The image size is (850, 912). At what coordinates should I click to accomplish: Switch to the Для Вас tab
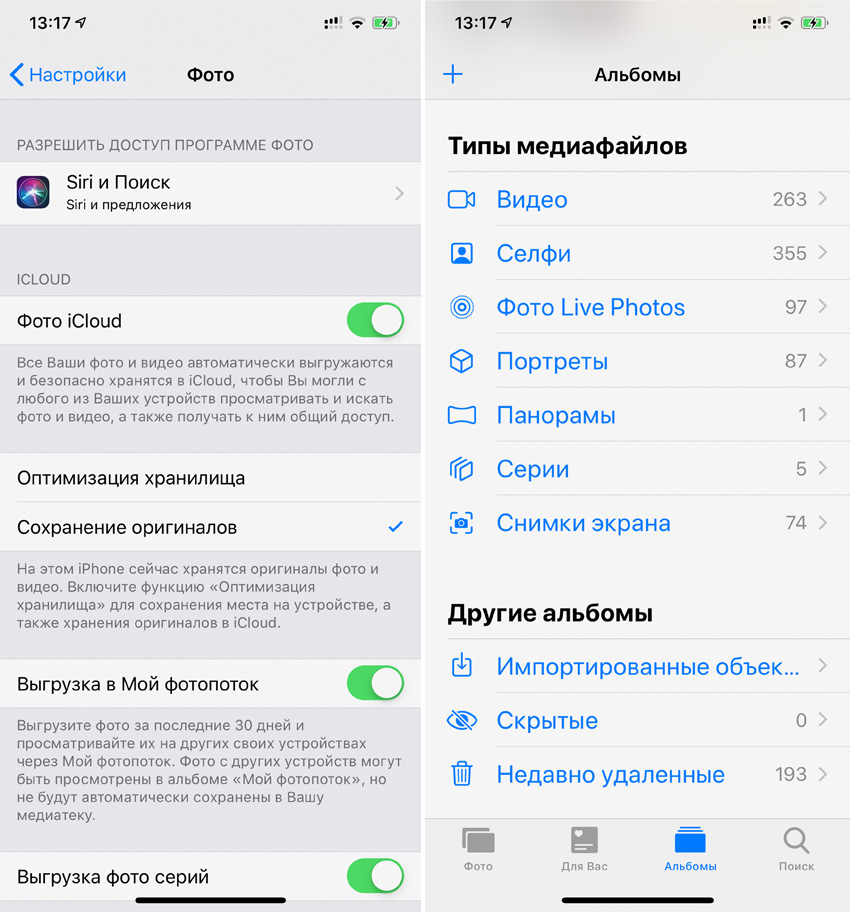pyautogui.click(x=584, y=848)
